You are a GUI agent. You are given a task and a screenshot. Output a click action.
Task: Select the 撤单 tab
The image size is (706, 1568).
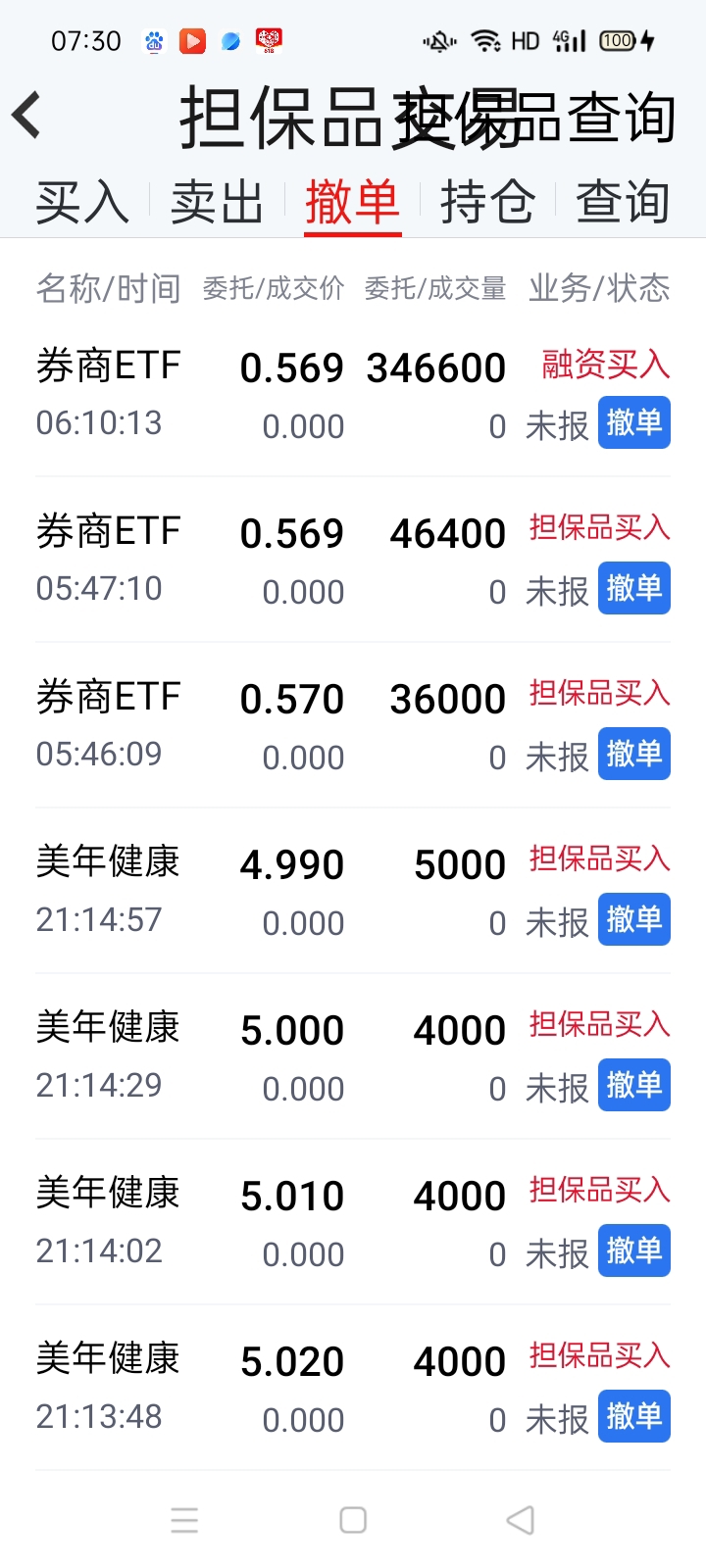pyautogui.click(x=352, y=203)
